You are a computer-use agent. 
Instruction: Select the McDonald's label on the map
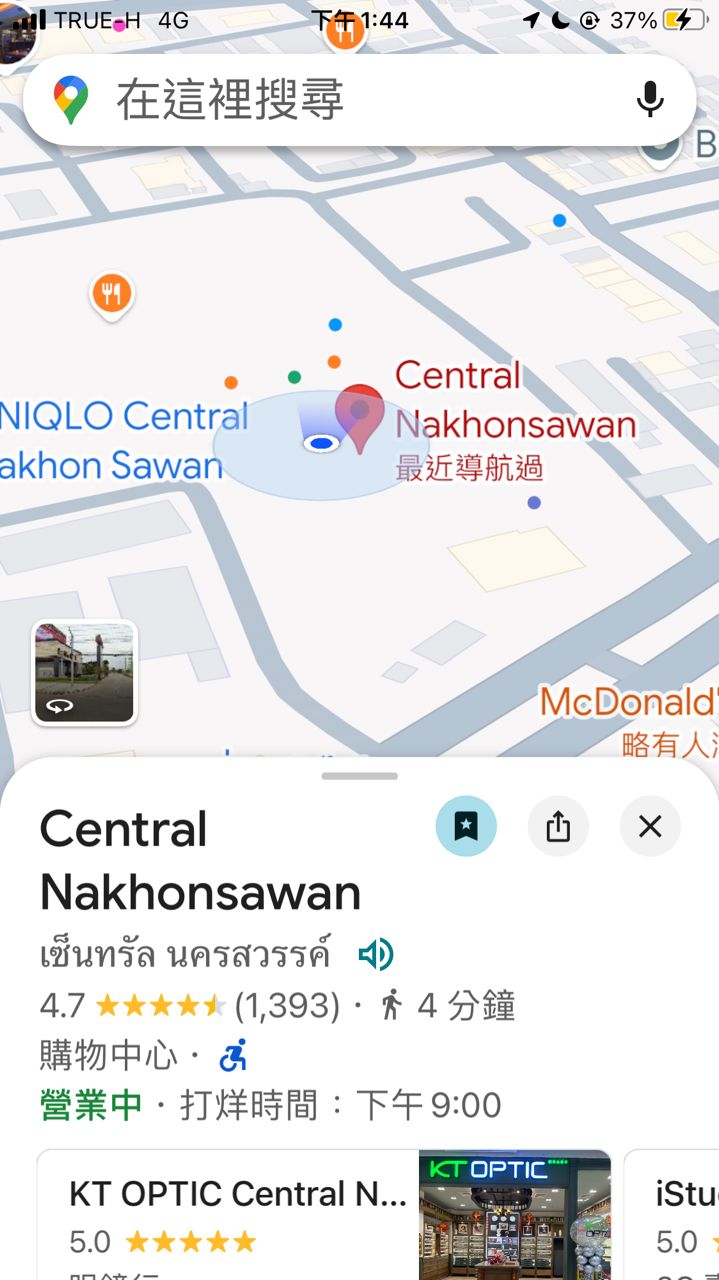(x=628, y=703)
